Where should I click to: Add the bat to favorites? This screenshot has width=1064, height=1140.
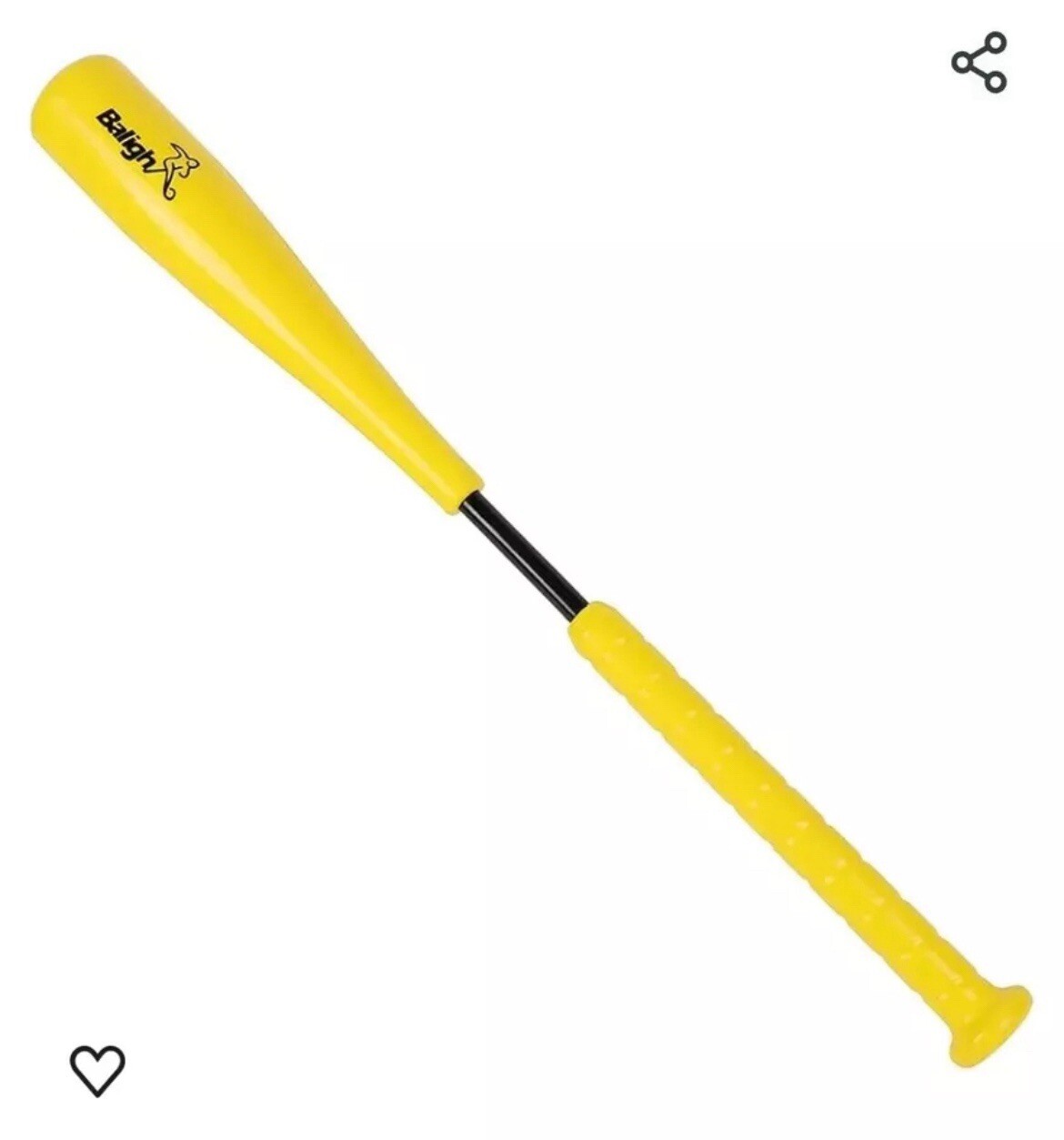(x=97, y=1070)
